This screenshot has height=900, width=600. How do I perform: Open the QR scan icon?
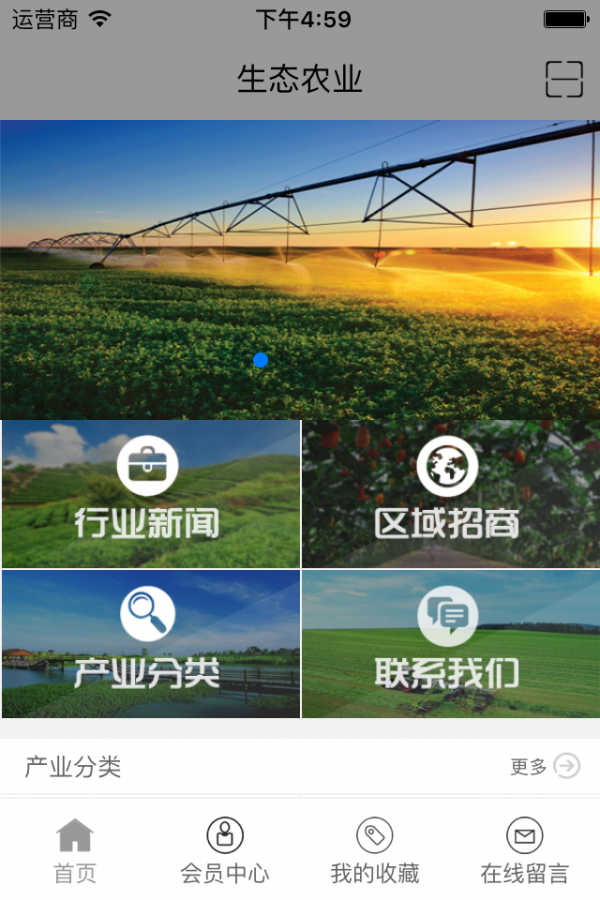tap(564, 79)
